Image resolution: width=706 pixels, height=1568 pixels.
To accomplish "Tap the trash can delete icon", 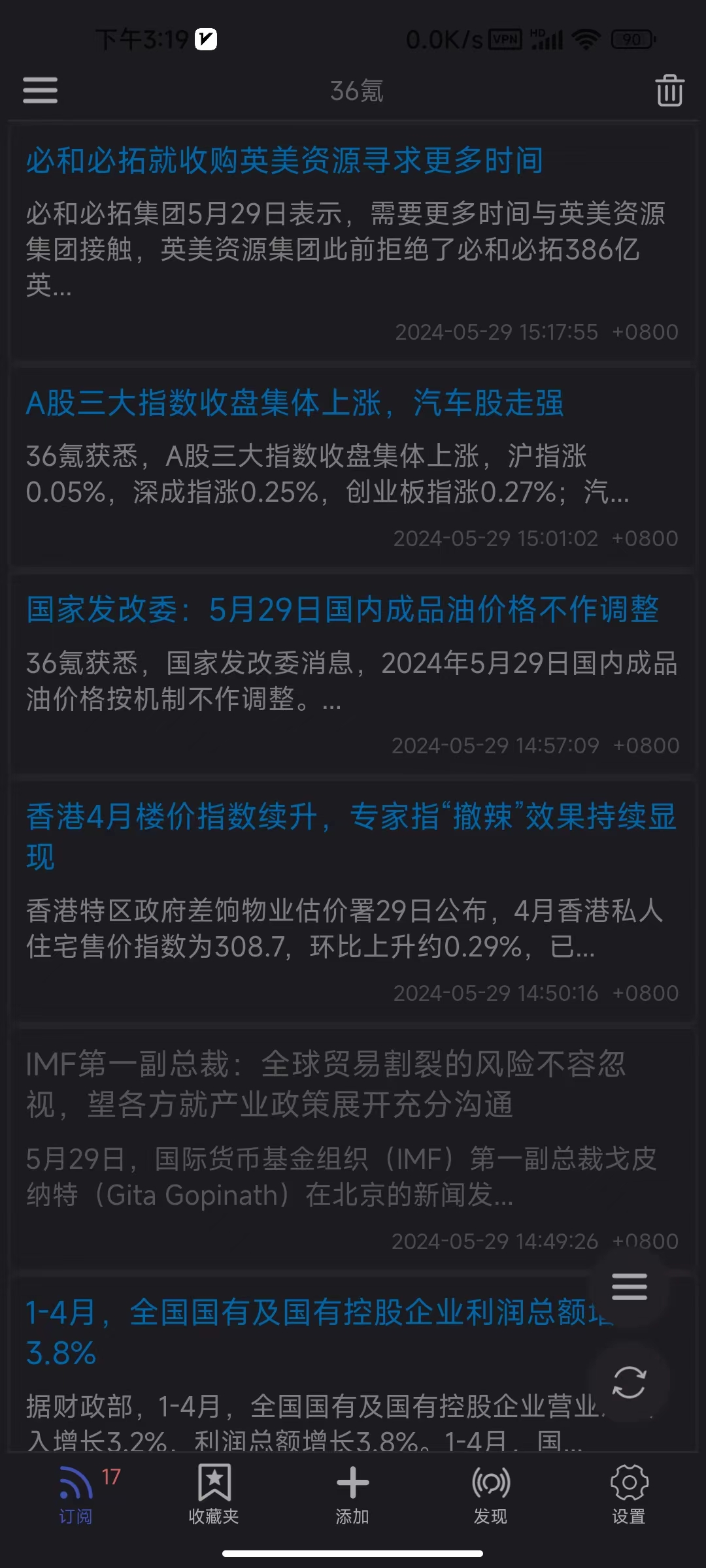I will pos(669,90).
